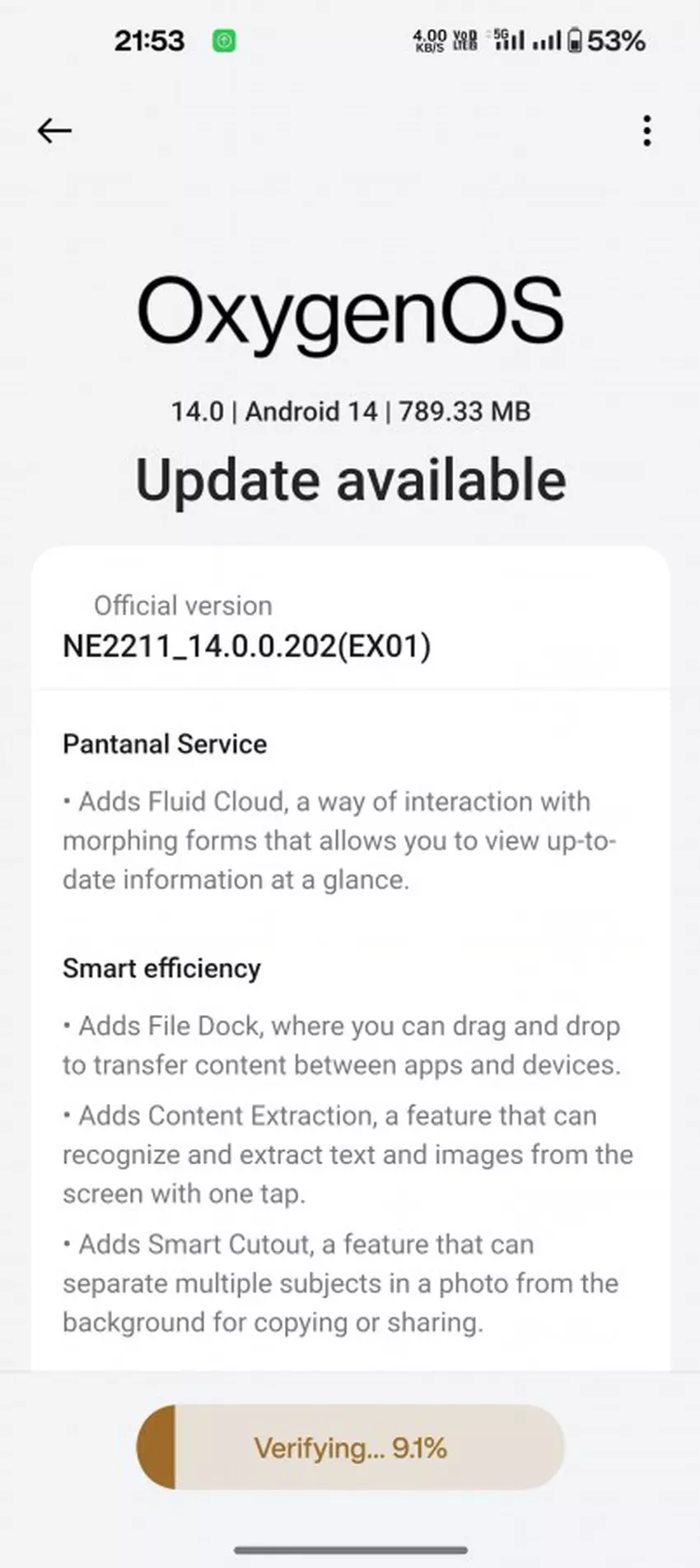This screenshot has height=1568, width=700.
Task: Open the three-dot overflow menu
Action: click(647, 131)
